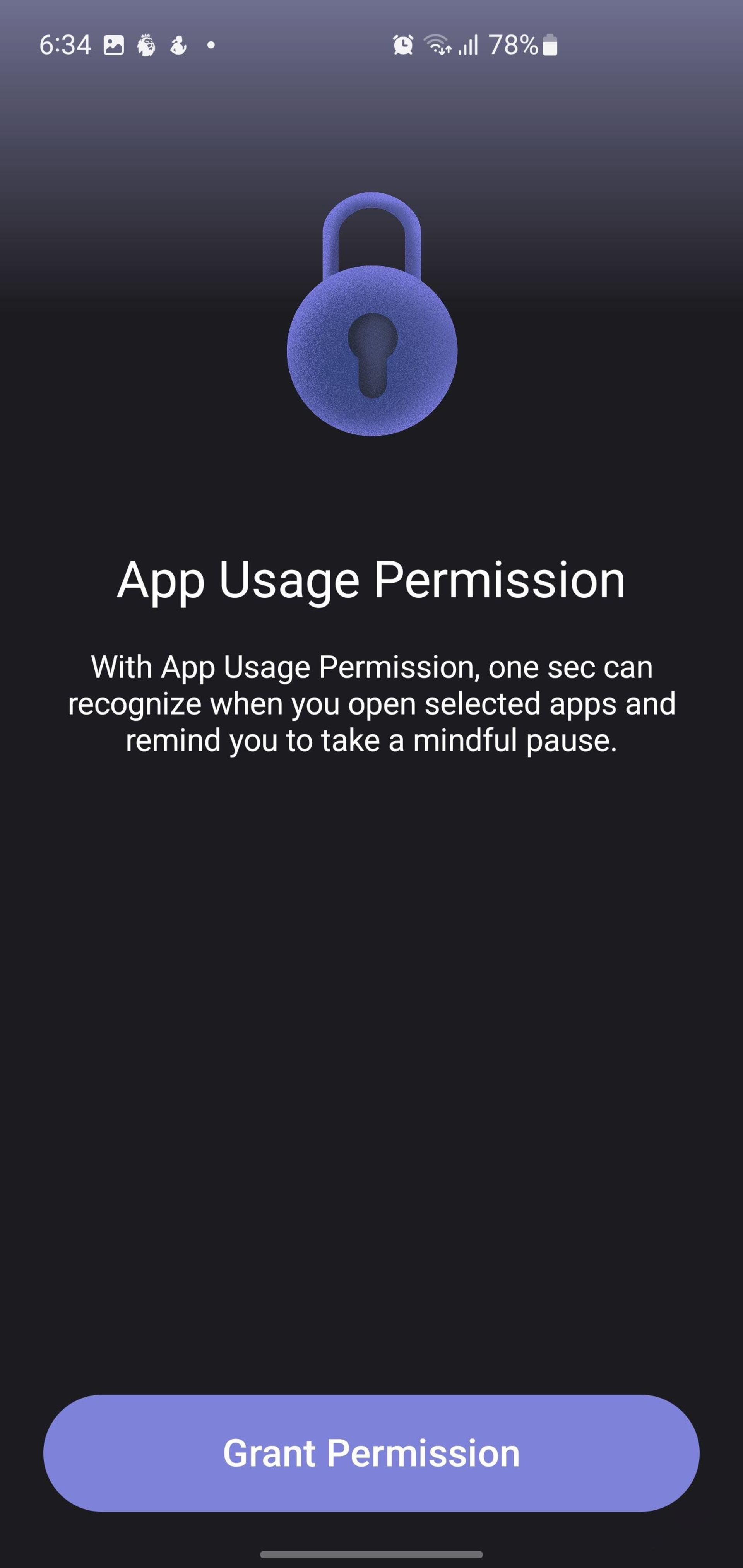Tap the Grant Permission button
Viewport: 743px width, 1568px height.
coord(371,1453)
